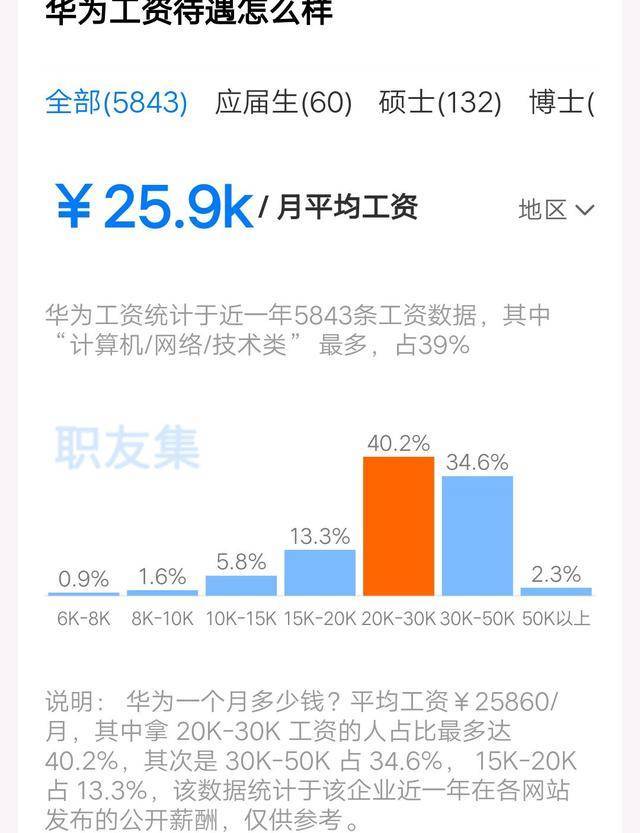The image size is (640, 833).
Task: Select the 全部(5843) tab
Action: tap(116, 102)
